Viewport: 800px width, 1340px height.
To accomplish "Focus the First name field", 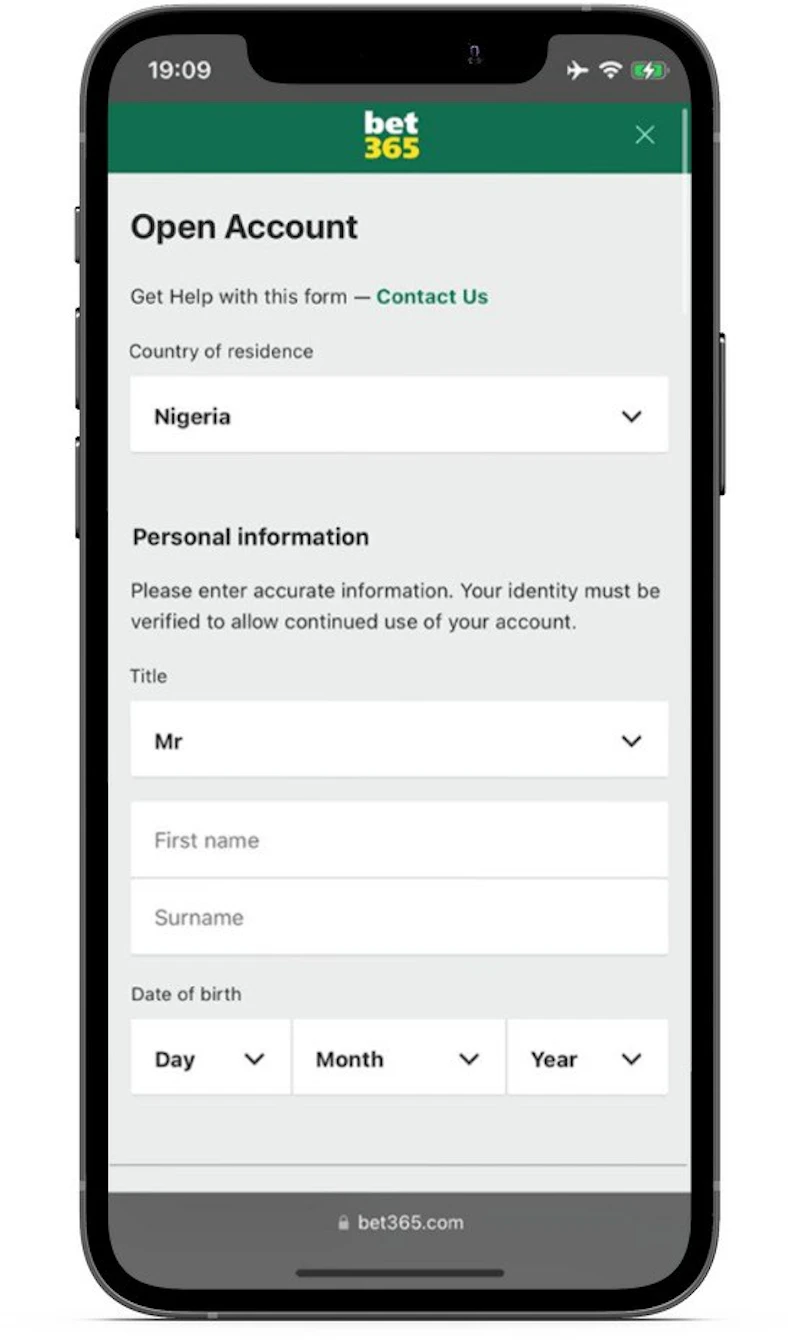I will pos(399,840).
